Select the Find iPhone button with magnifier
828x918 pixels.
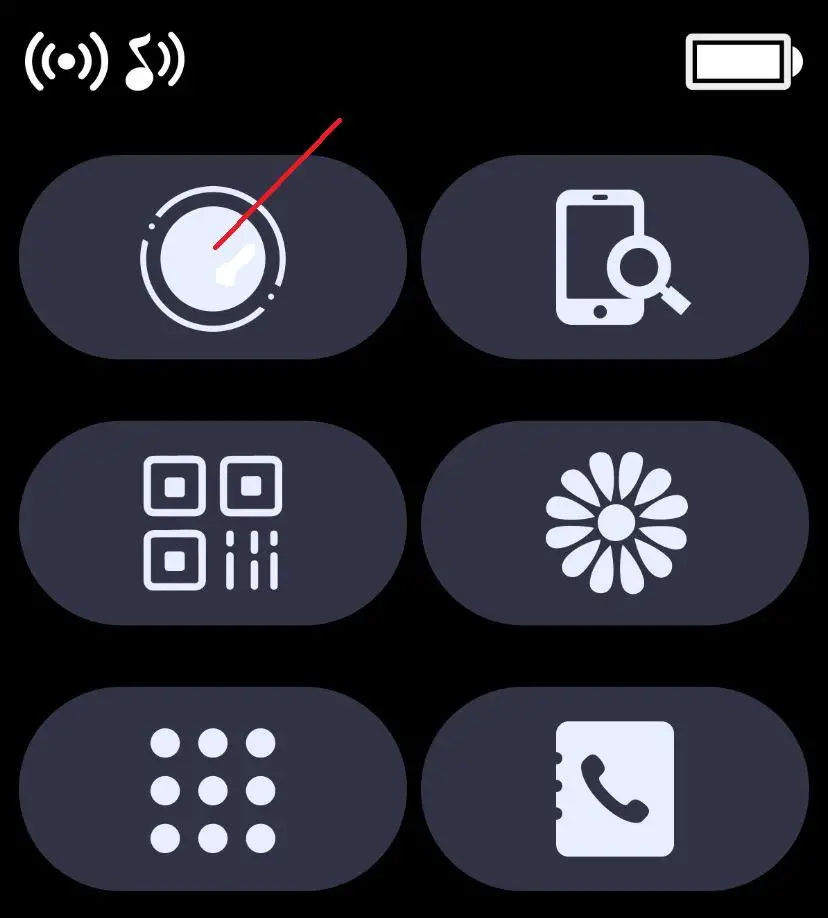613,257
